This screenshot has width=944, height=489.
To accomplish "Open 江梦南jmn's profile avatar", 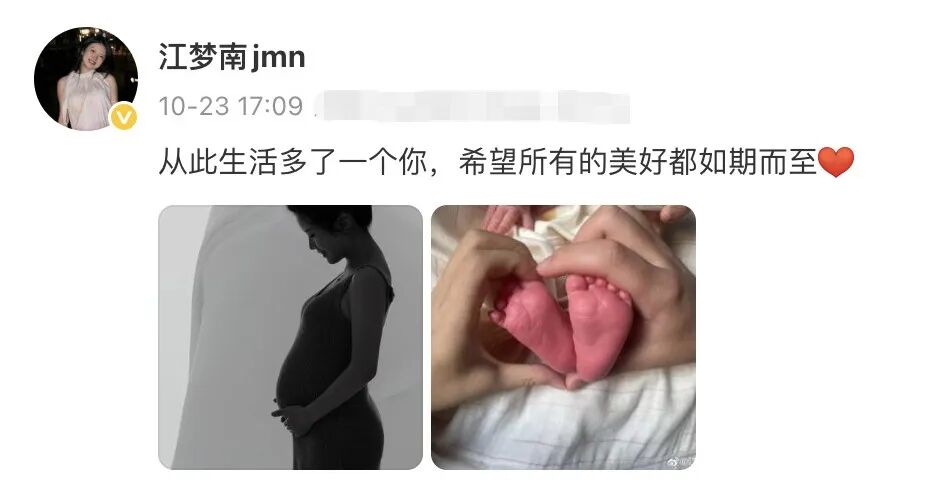I will tap(85, 79).
